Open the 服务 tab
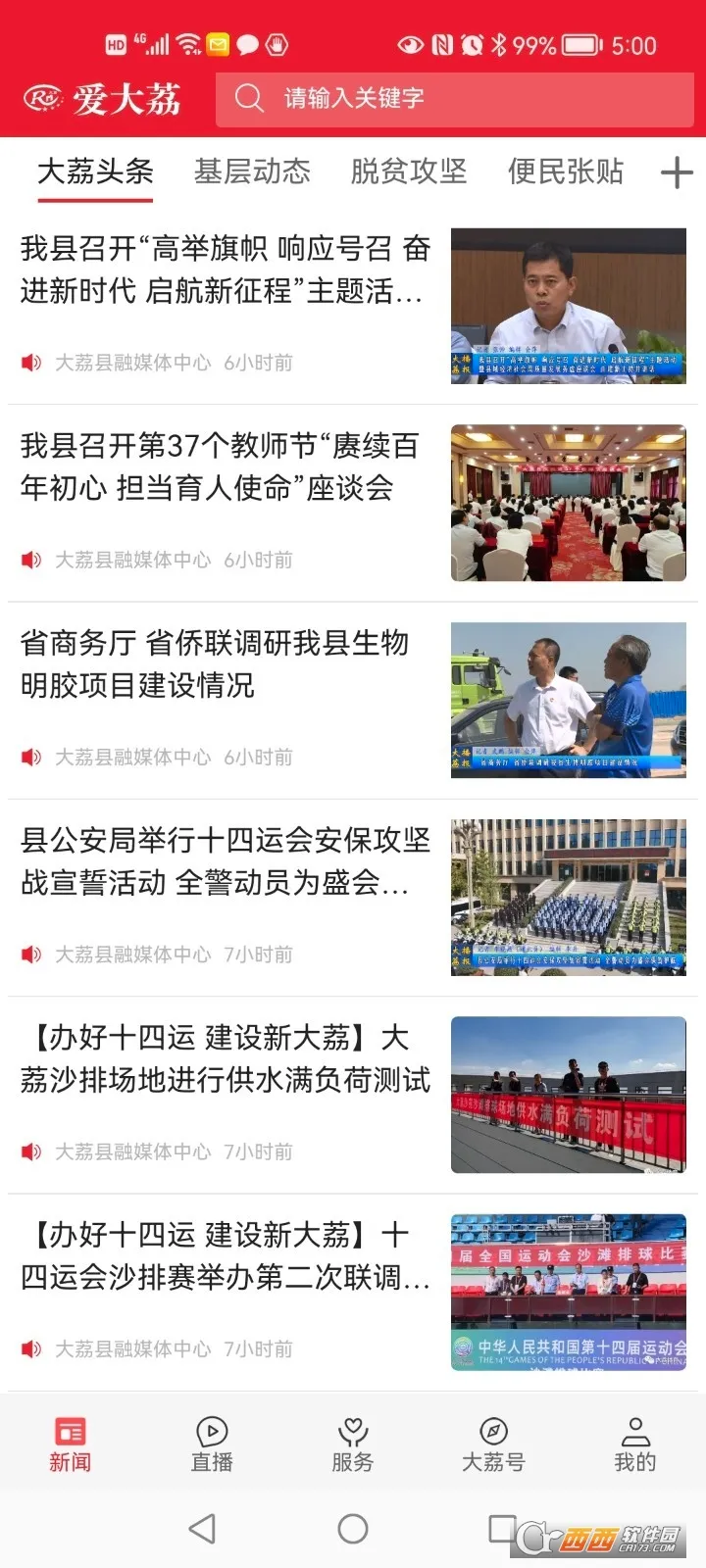The height and width of the screenshot is (1568, 706). coord(353,1445)
